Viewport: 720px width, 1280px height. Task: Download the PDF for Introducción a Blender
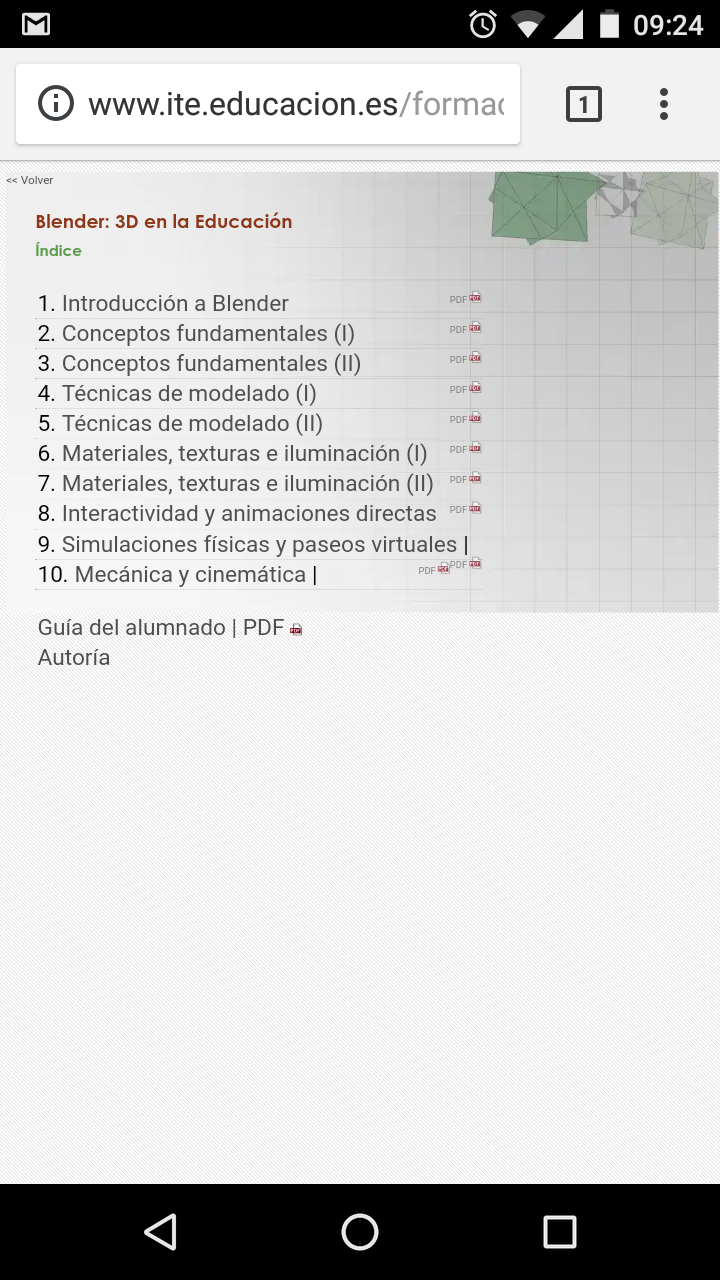pos(466,298)
